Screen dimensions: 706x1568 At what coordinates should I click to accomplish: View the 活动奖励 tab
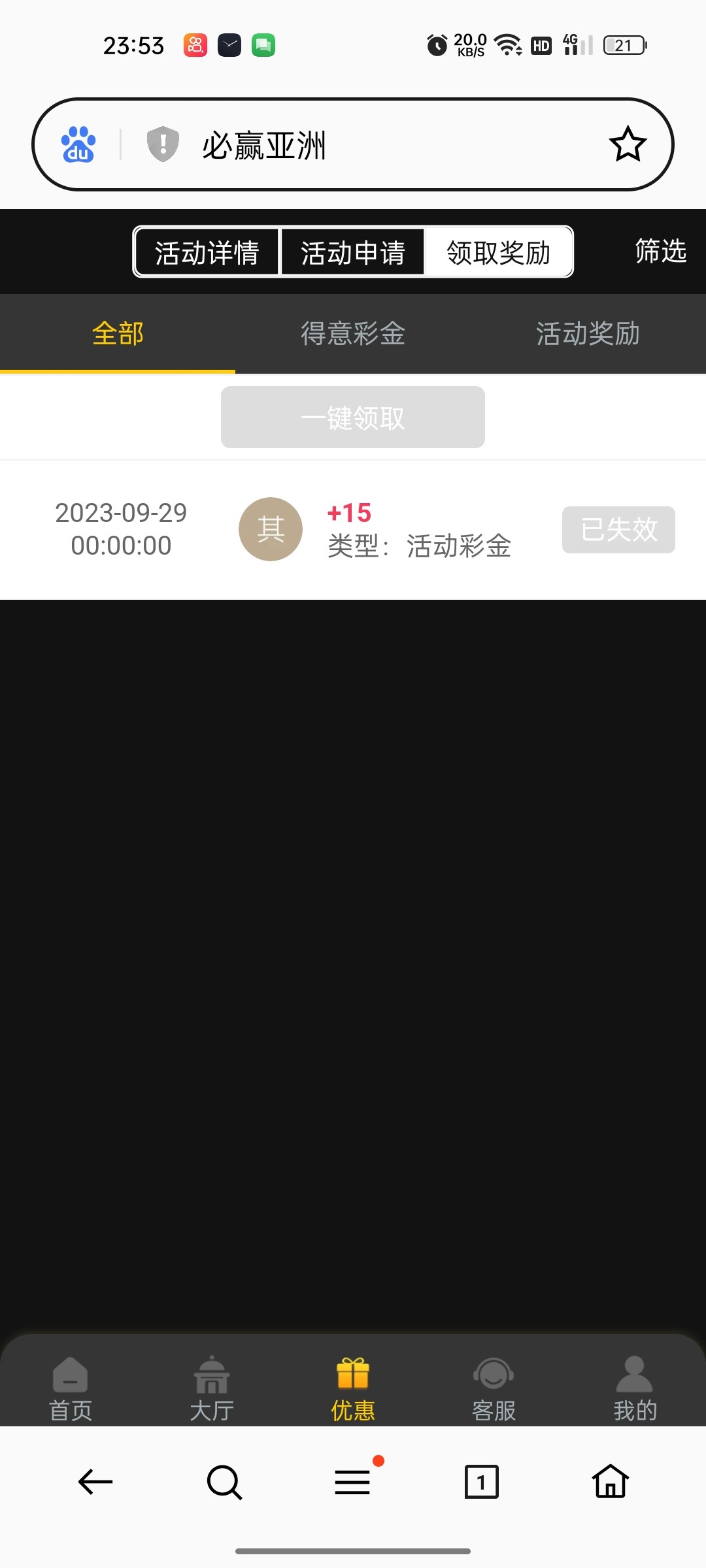(588, 334)
